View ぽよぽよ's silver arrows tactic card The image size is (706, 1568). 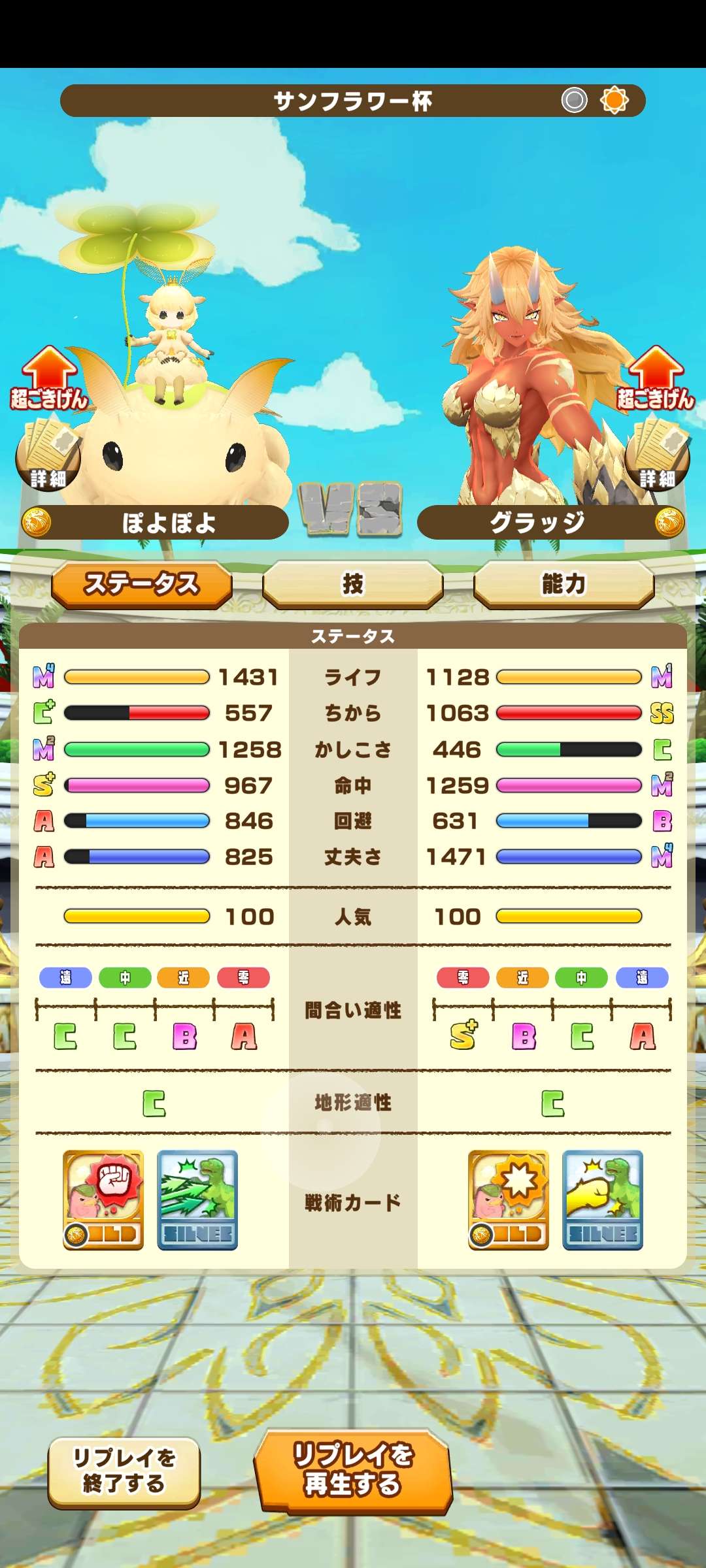click(x=197, y=1200)
